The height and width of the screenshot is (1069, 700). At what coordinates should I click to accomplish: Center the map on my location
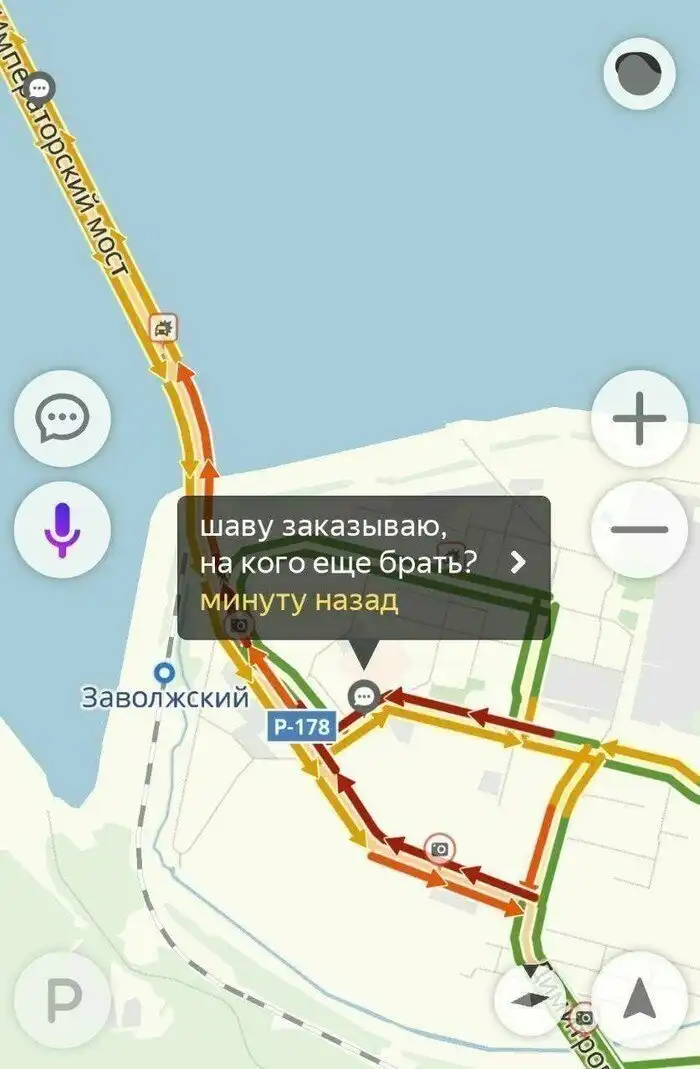tap(640, 1000)
